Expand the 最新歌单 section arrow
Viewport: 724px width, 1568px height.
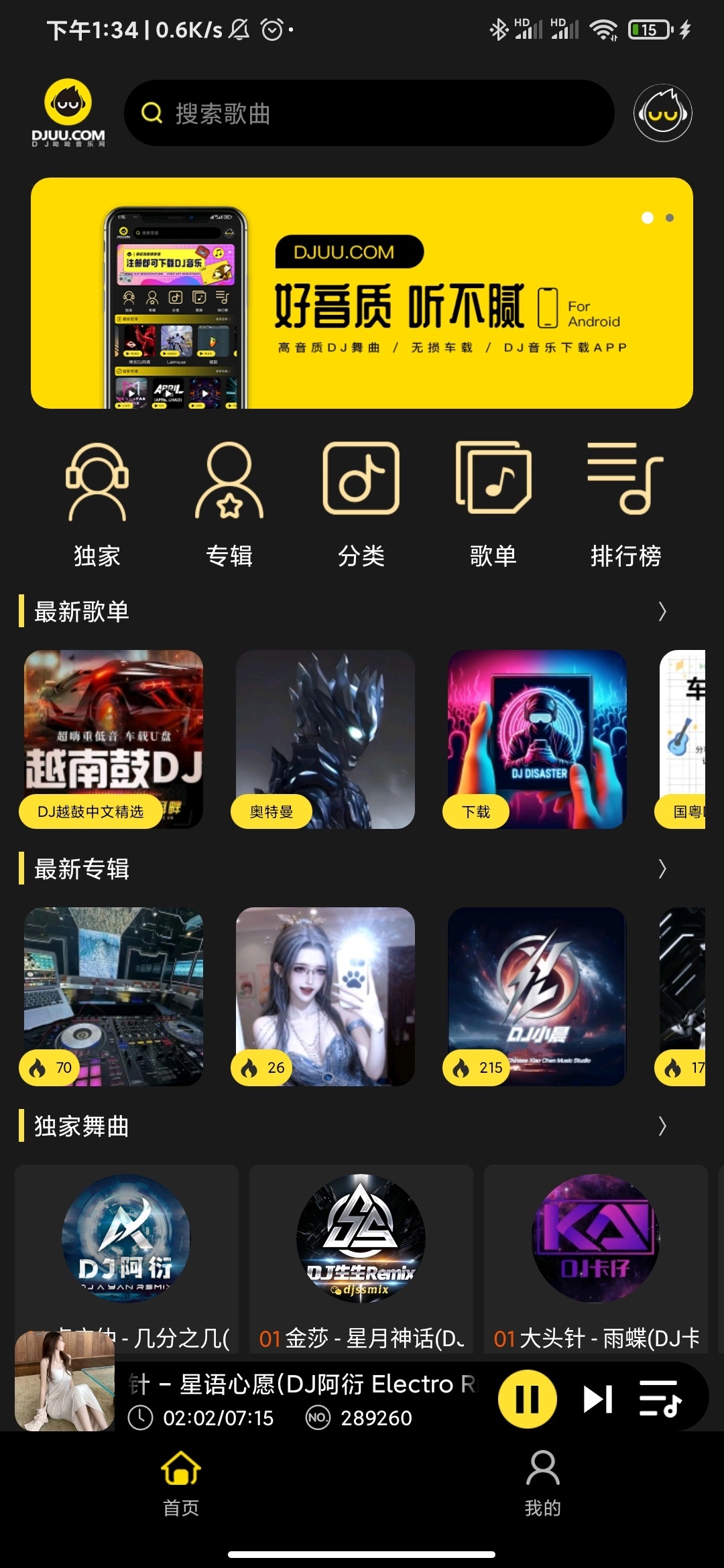[x=662, y=611]
